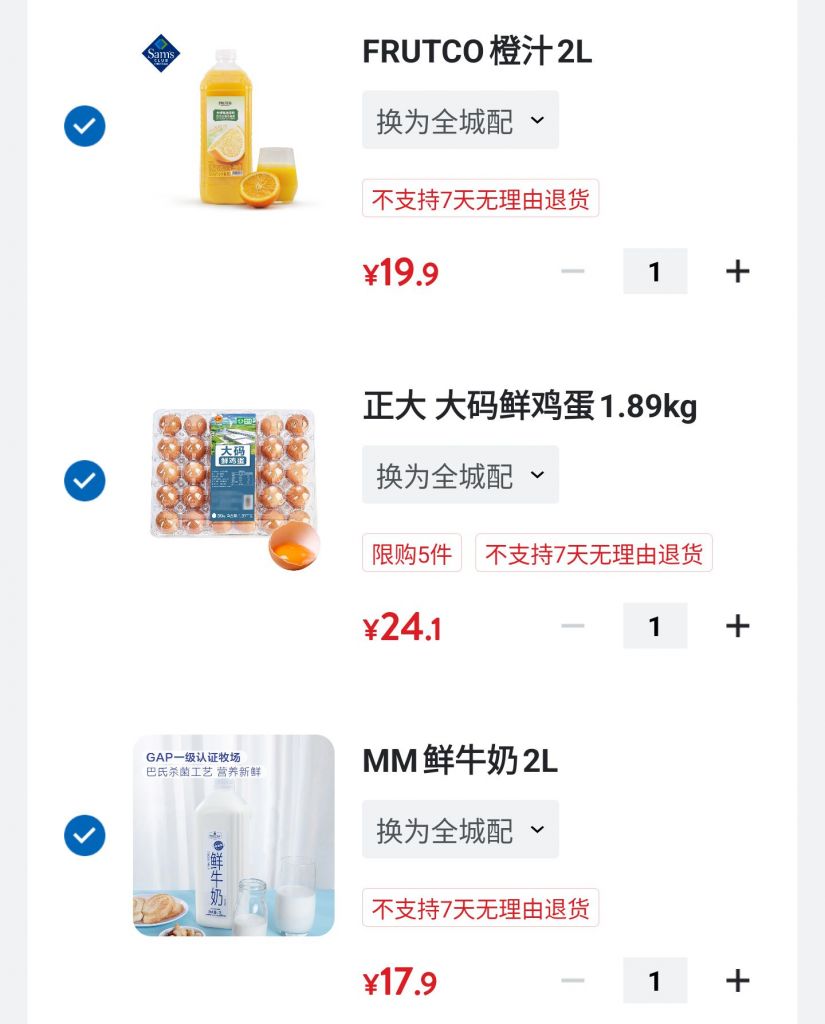The width and height of the screenshot is (825, 1024).
Task: Decrease quantity of FRUTCO 橙汁 2L
Action: tap(573, 271)
